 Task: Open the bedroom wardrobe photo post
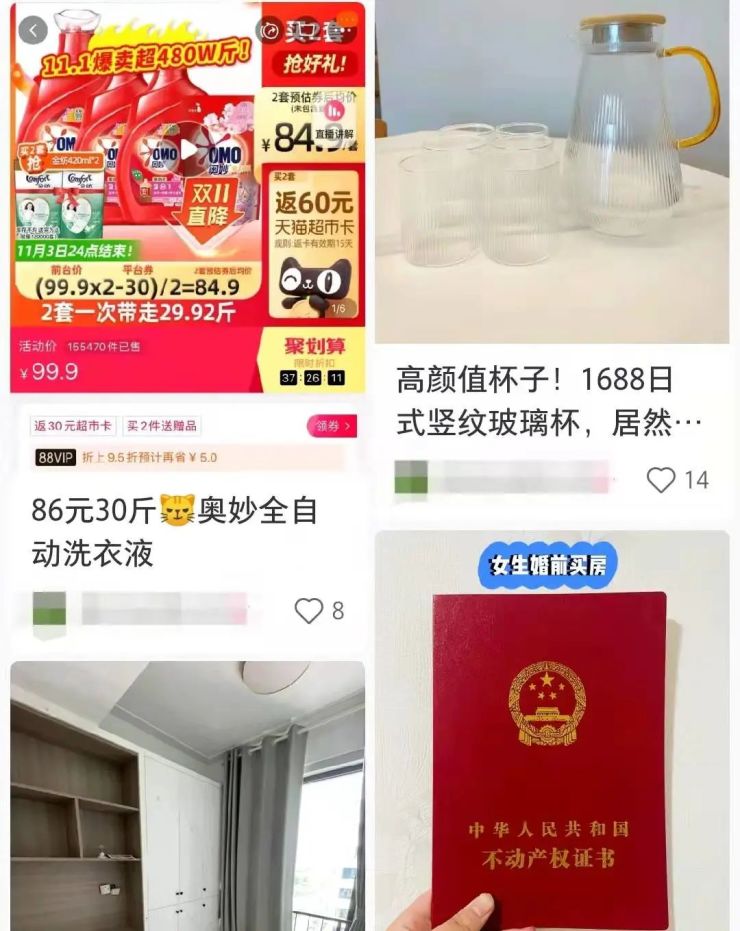click(187, 795)
